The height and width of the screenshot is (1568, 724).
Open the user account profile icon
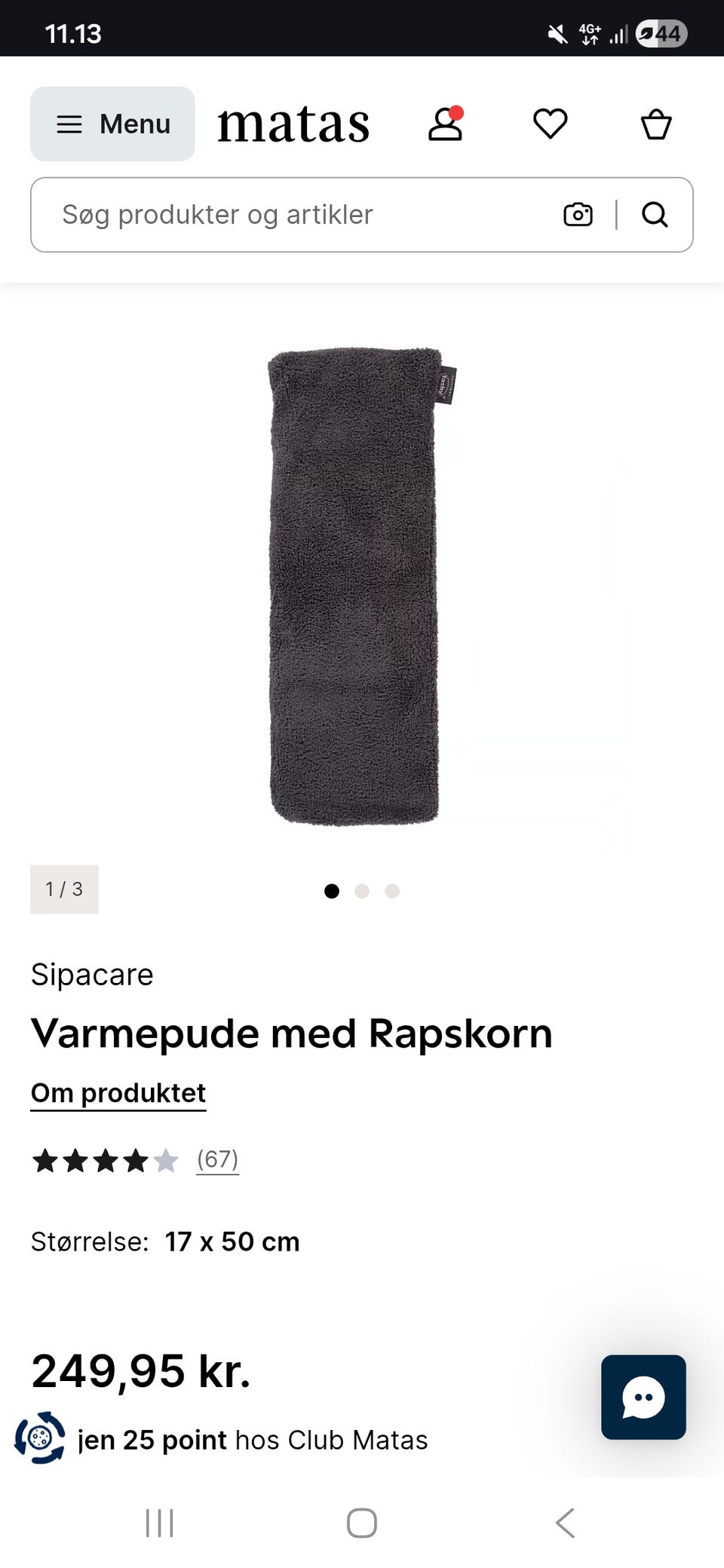[445, 124]
